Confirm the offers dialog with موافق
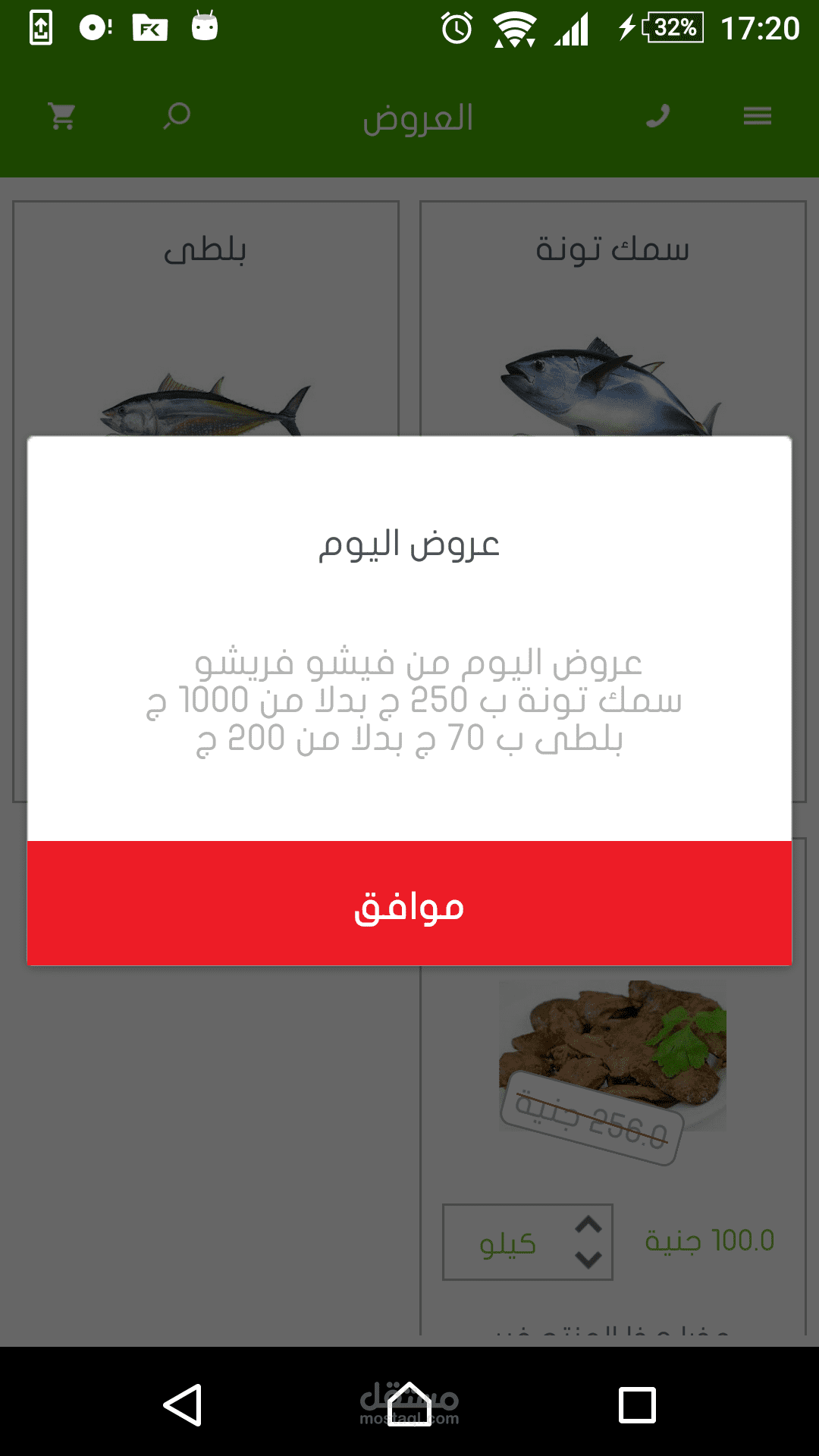 (409, 903)
